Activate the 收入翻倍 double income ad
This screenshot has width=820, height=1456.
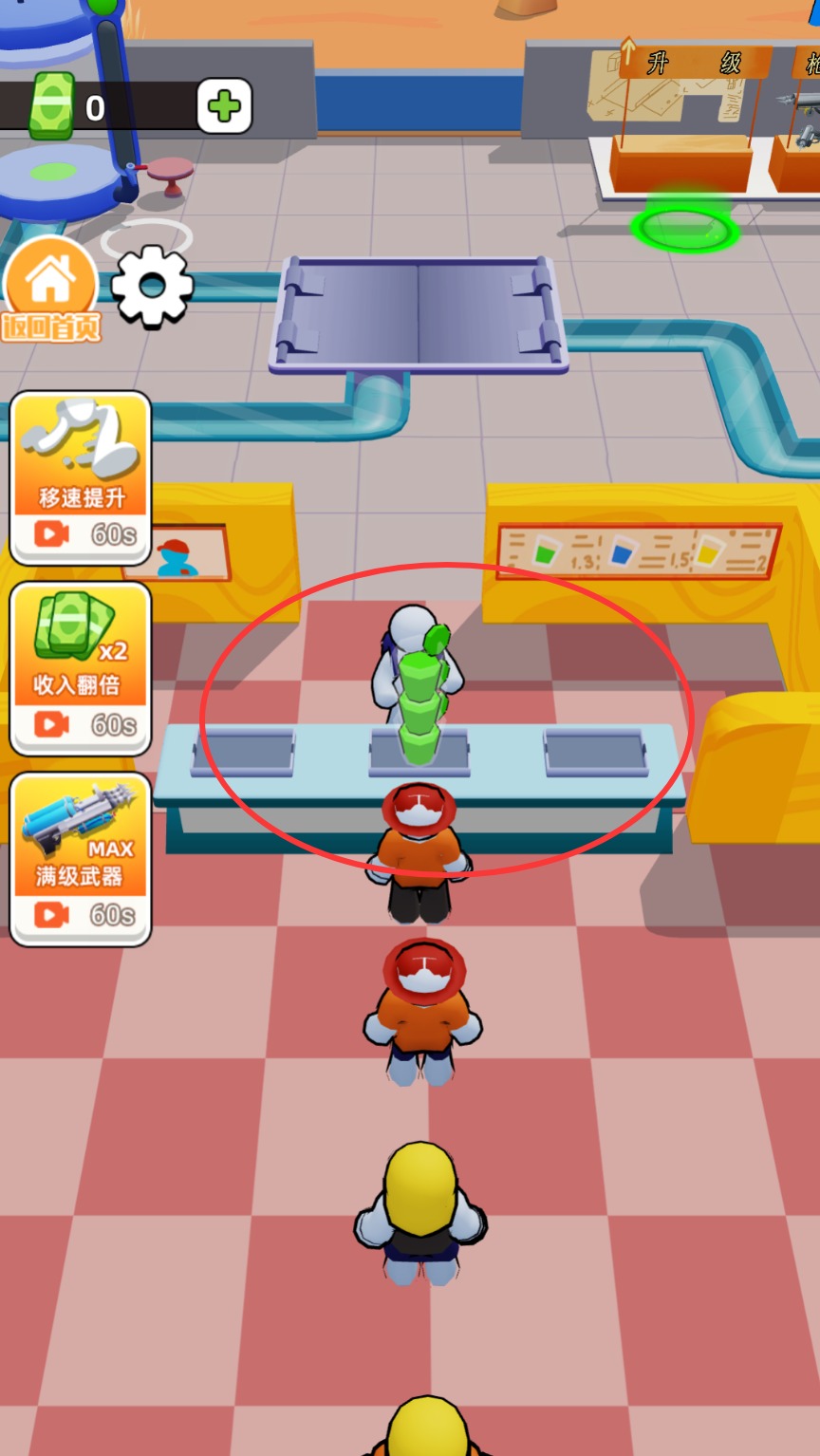point(81,668)
